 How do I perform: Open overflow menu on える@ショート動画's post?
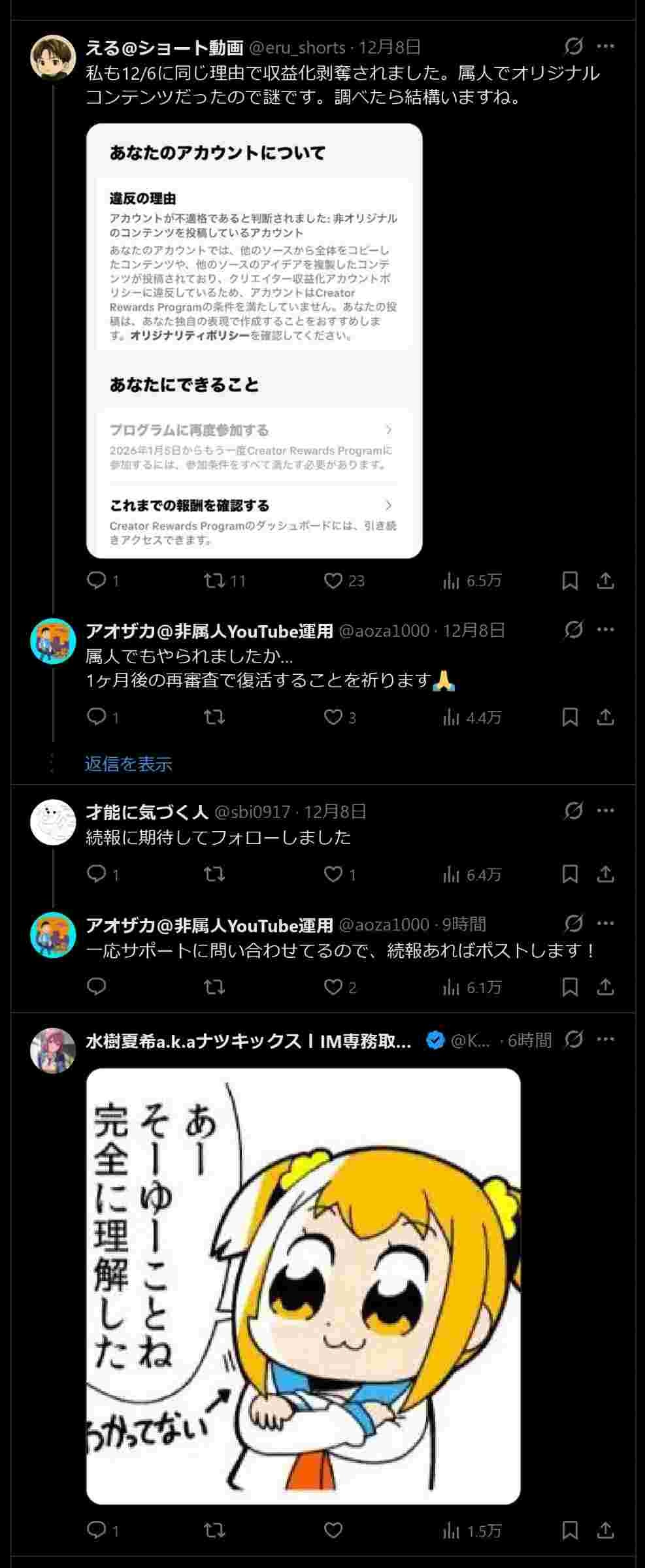pos(606,46)
